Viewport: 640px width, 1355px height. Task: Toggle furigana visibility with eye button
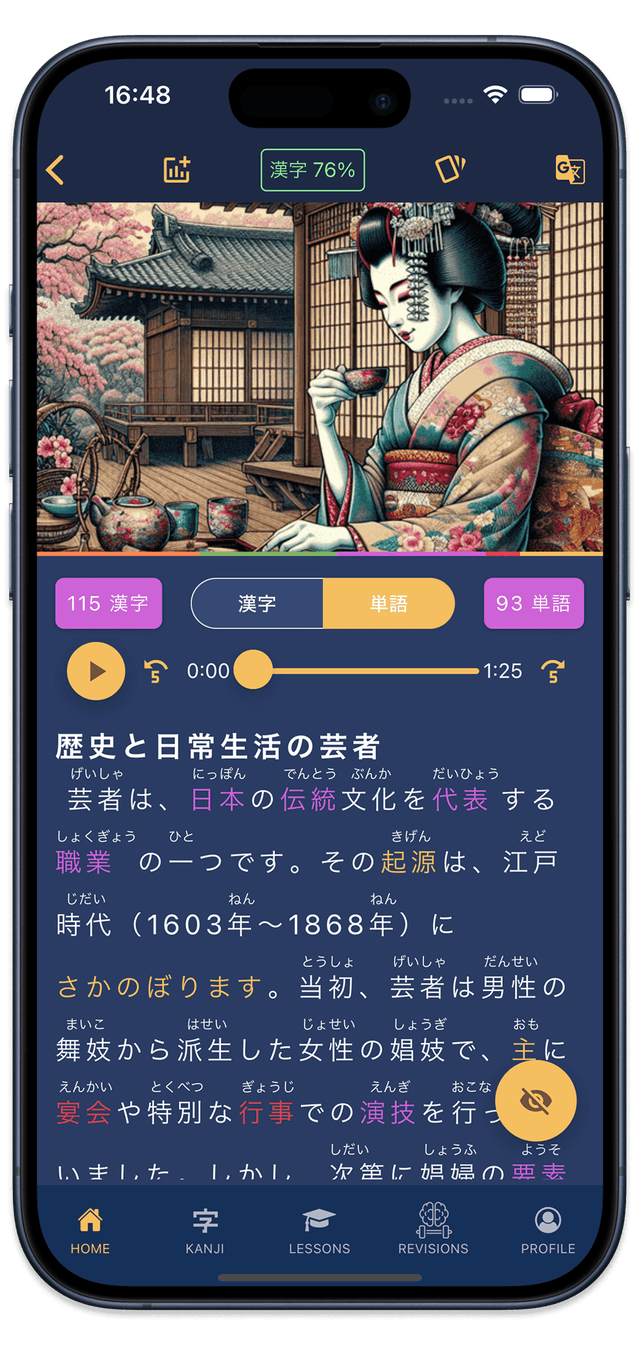pyautogui.click(x=535, y=1101)
